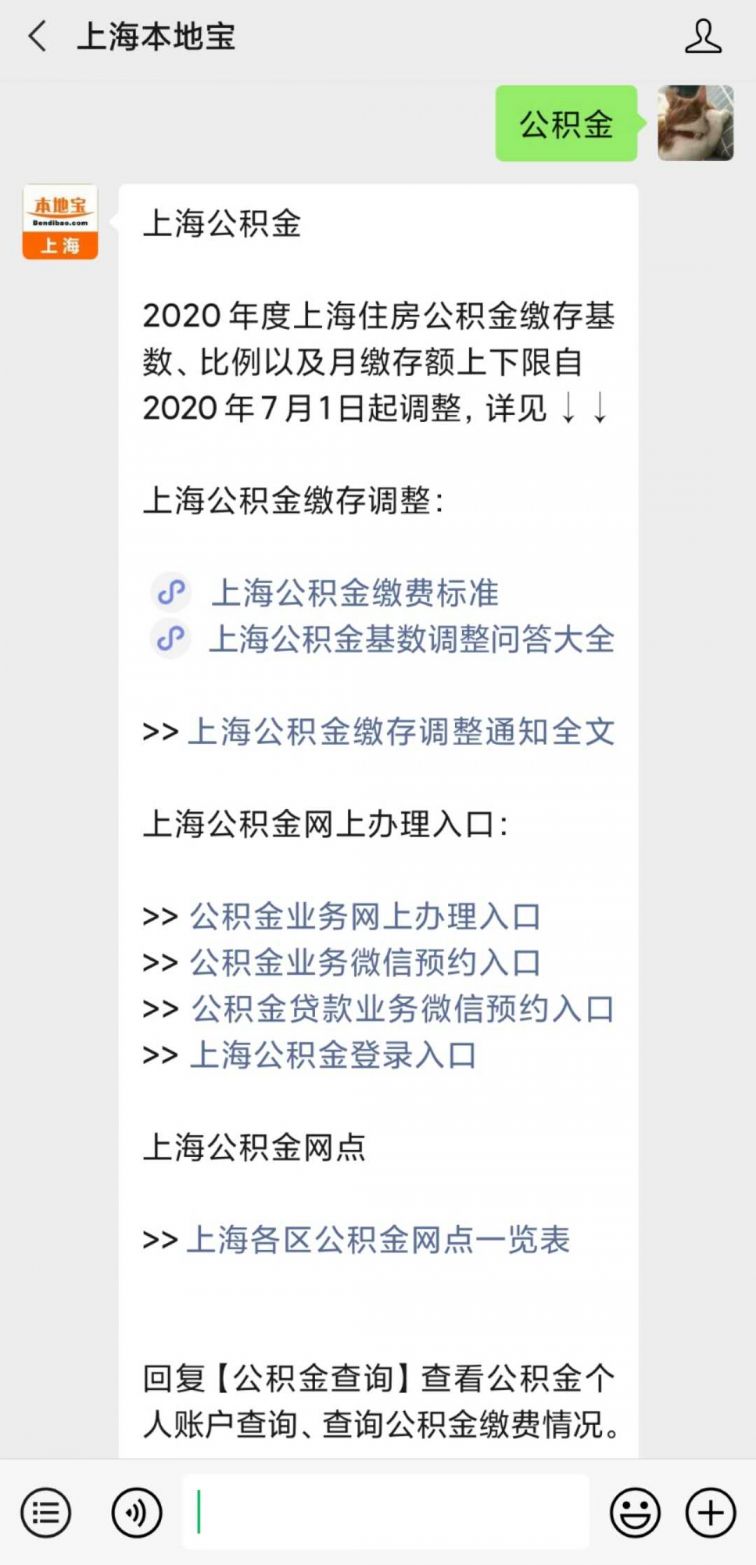The height and width of the screenshot is (1565, 756).
Task: Open the emoji picker
Action: [x=635, y=1511]
